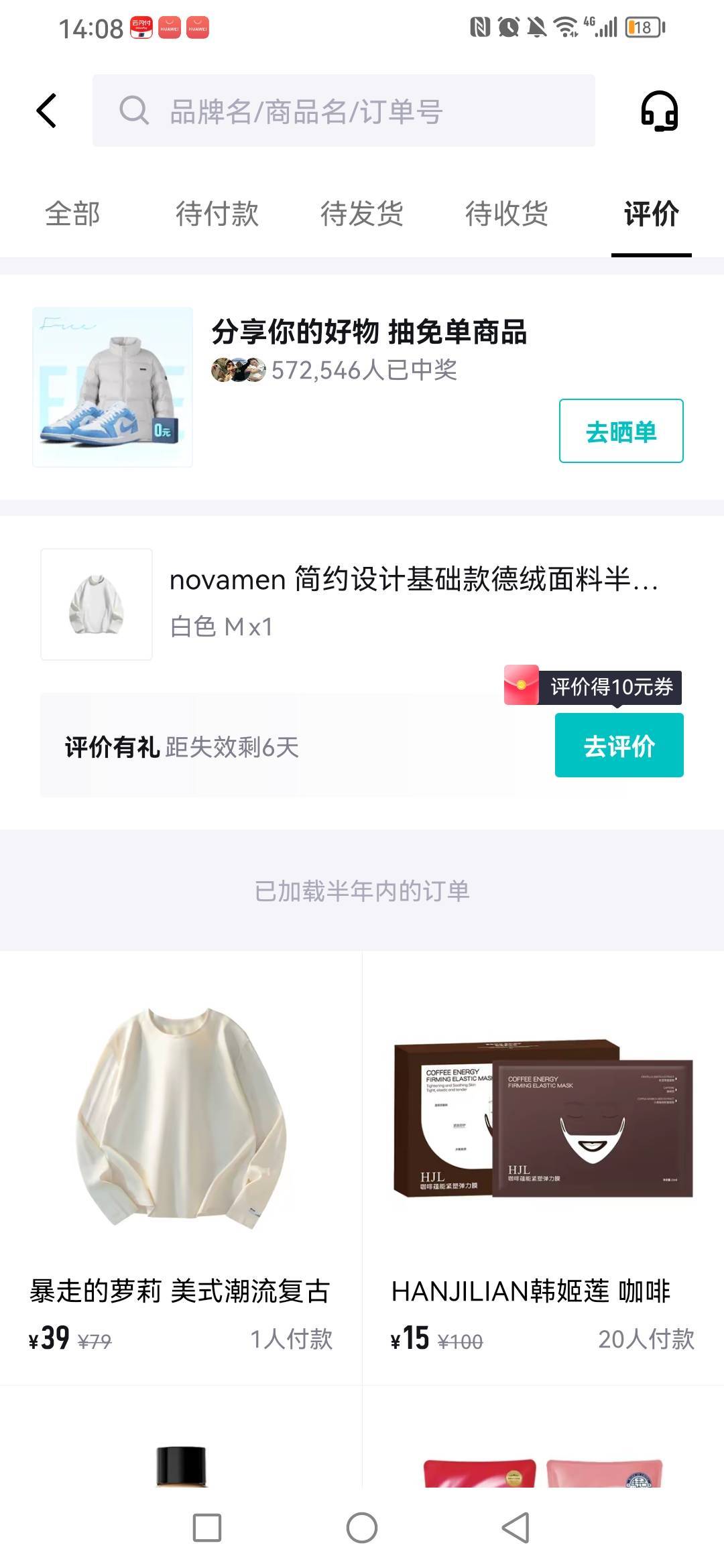724x1568 pixels.
Task: Go to the system home screen
Action: coord(362,1528)
